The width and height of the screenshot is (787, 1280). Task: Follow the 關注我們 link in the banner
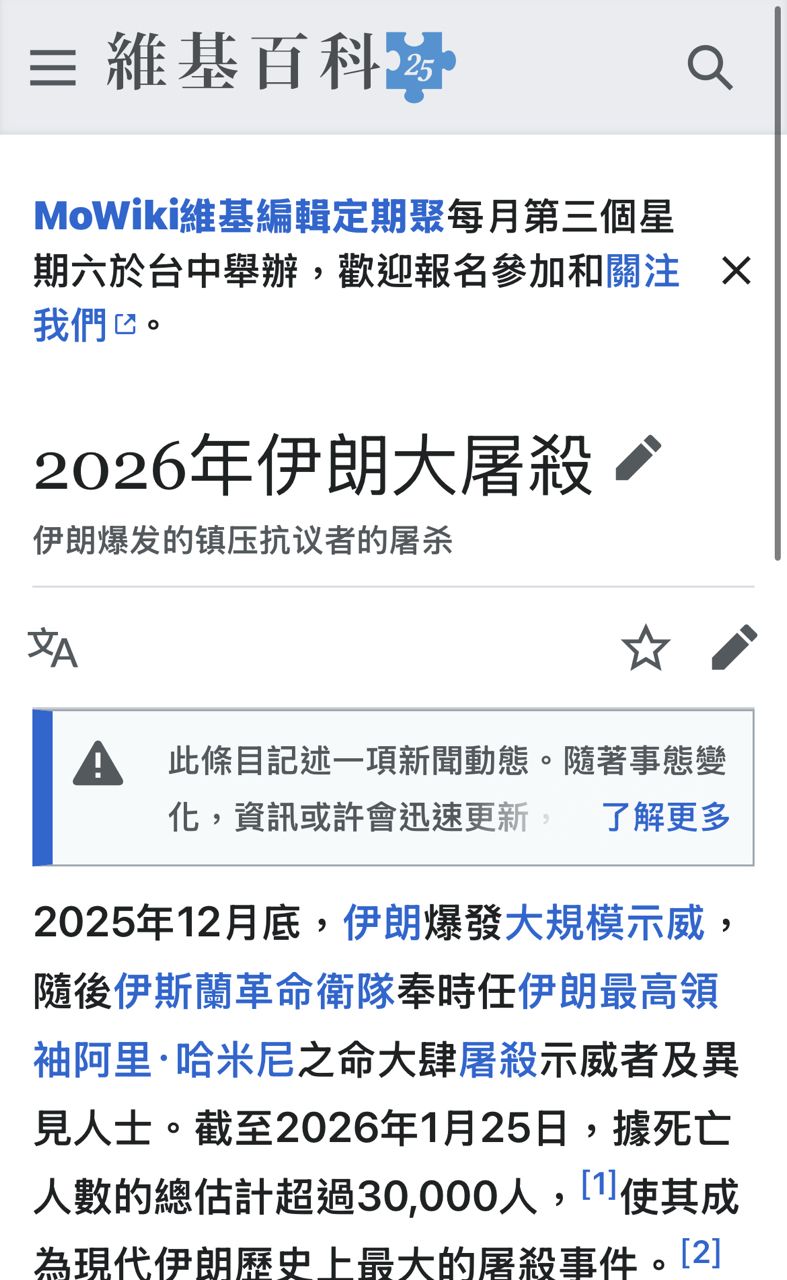pyautogui.click(x=645, y=271)
